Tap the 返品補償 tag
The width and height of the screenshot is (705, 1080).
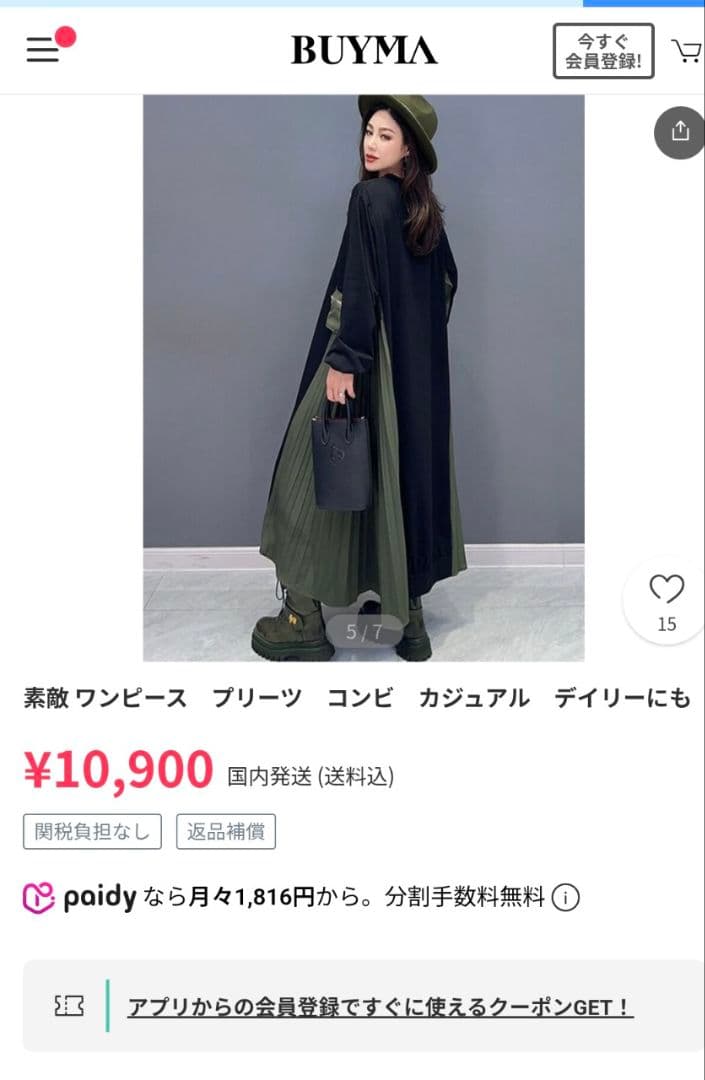point(226,831)
